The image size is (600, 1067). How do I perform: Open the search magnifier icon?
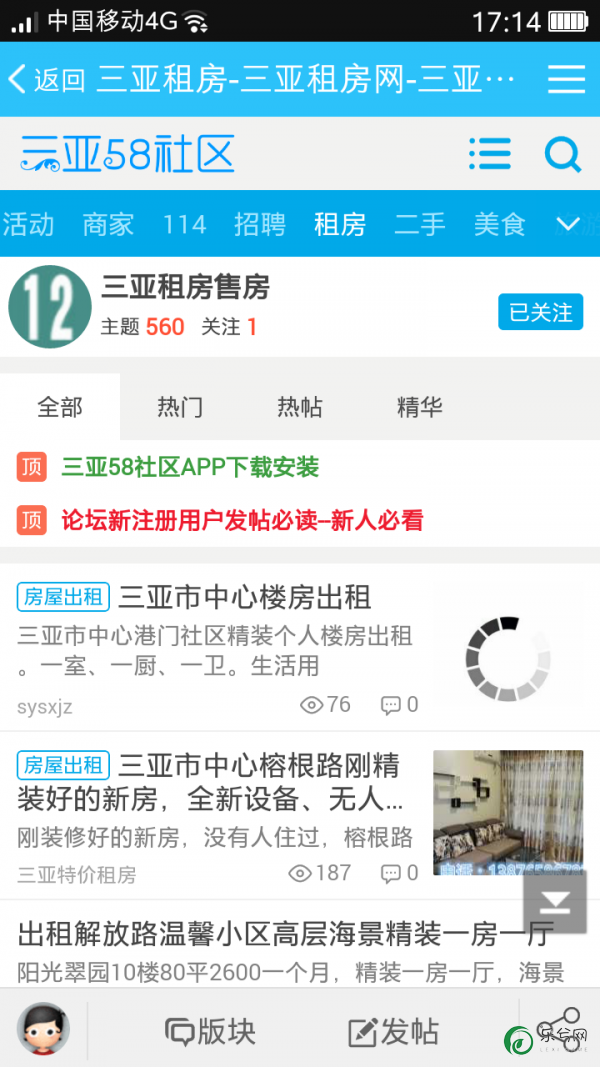click(563, 154)
